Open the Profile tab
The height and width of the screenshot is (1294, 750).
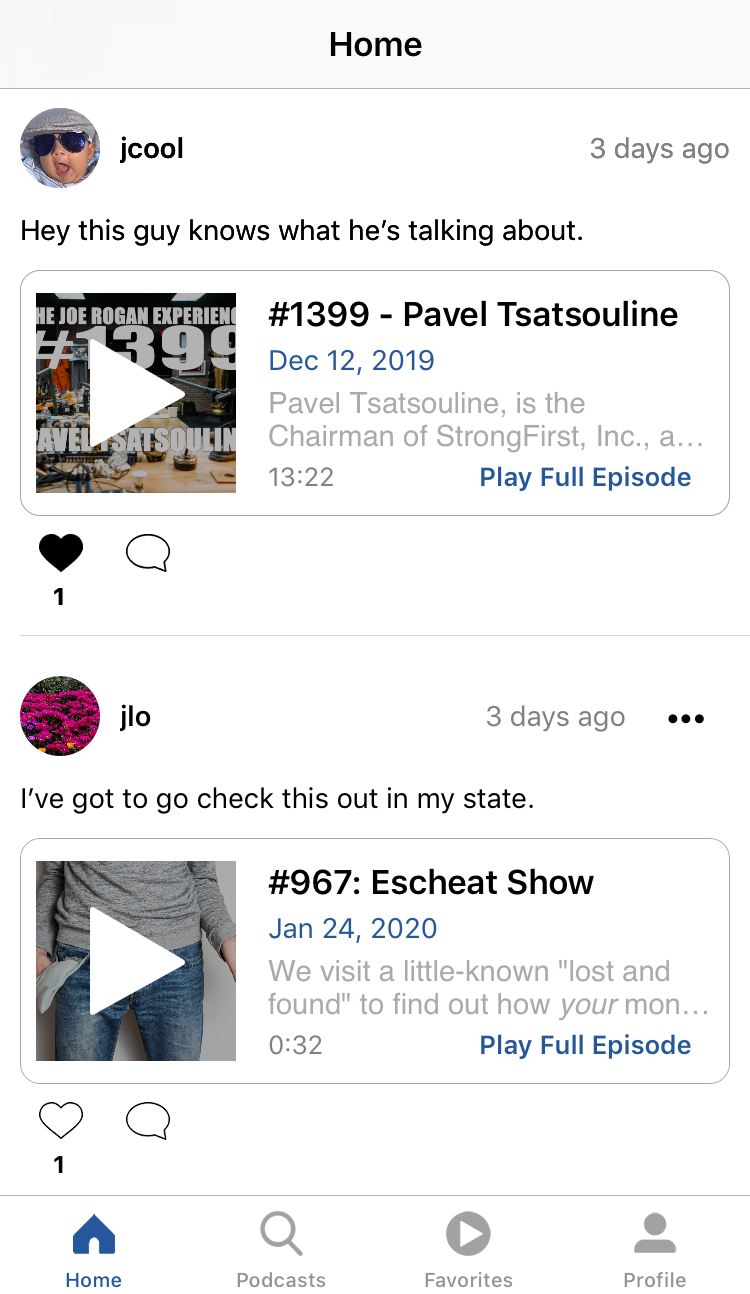pyautogui.click(x=655, y=1248)
